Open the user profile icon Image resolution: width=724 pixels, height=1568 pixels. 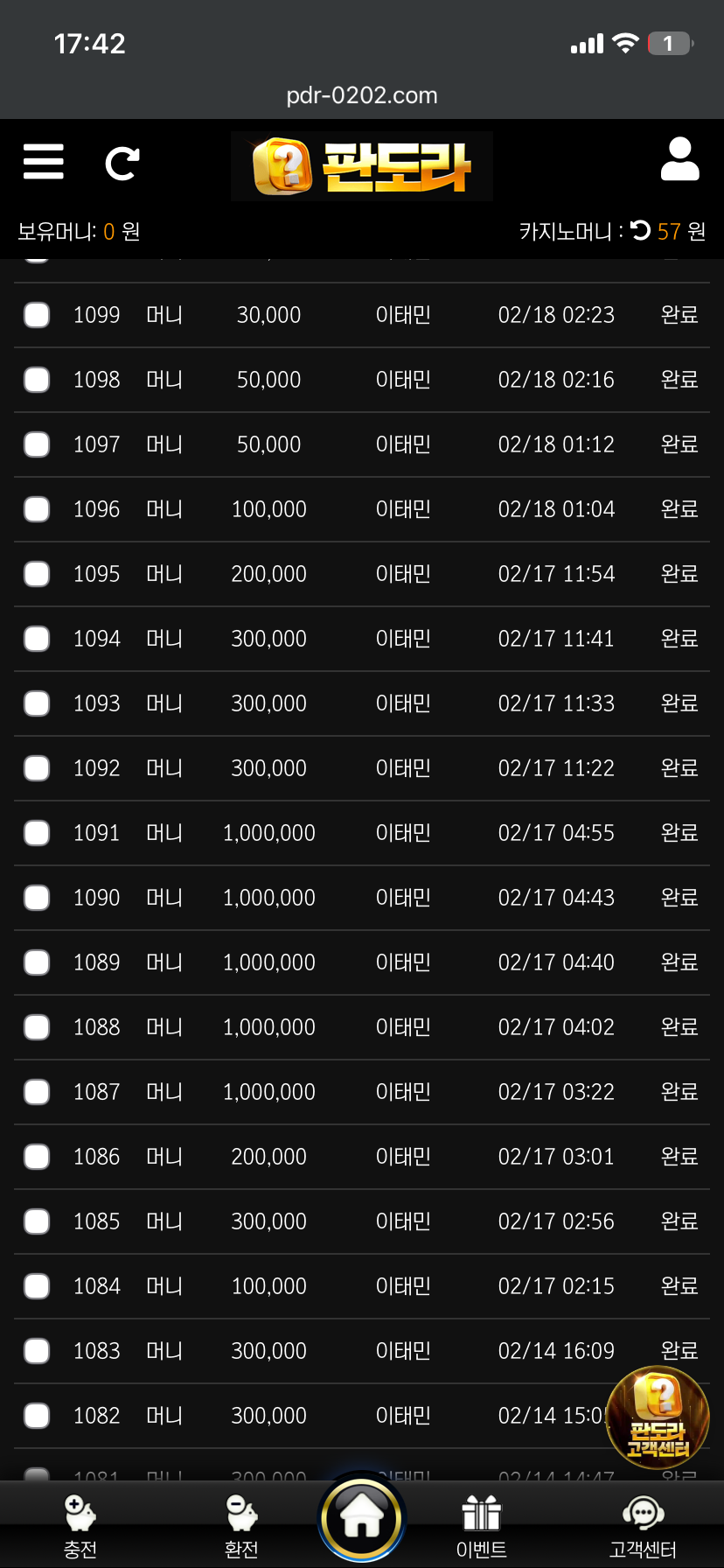pos(679,159)
